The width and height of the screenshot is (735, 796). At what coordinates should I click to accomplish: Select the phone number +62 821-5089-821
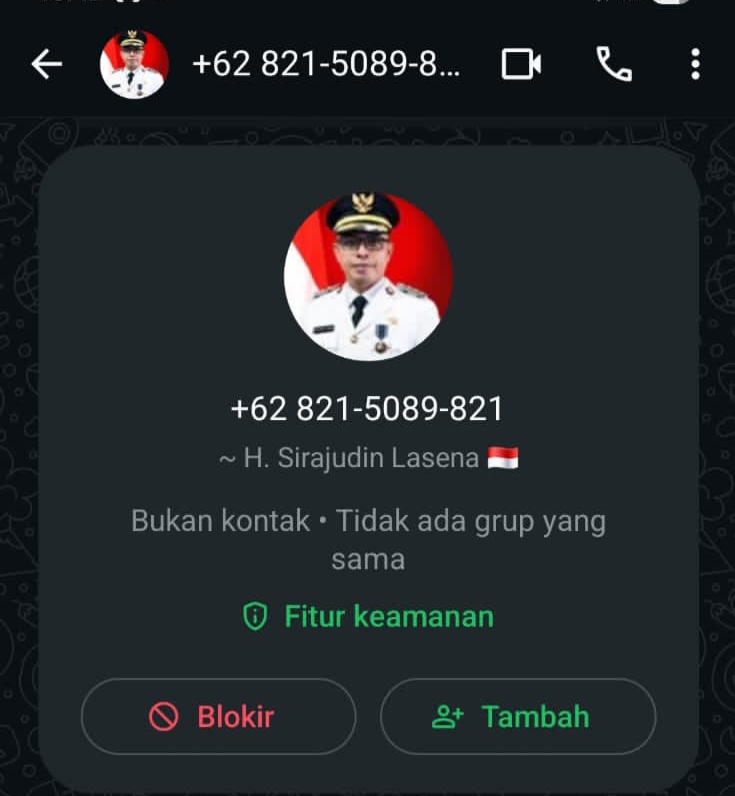click(367, 408)
